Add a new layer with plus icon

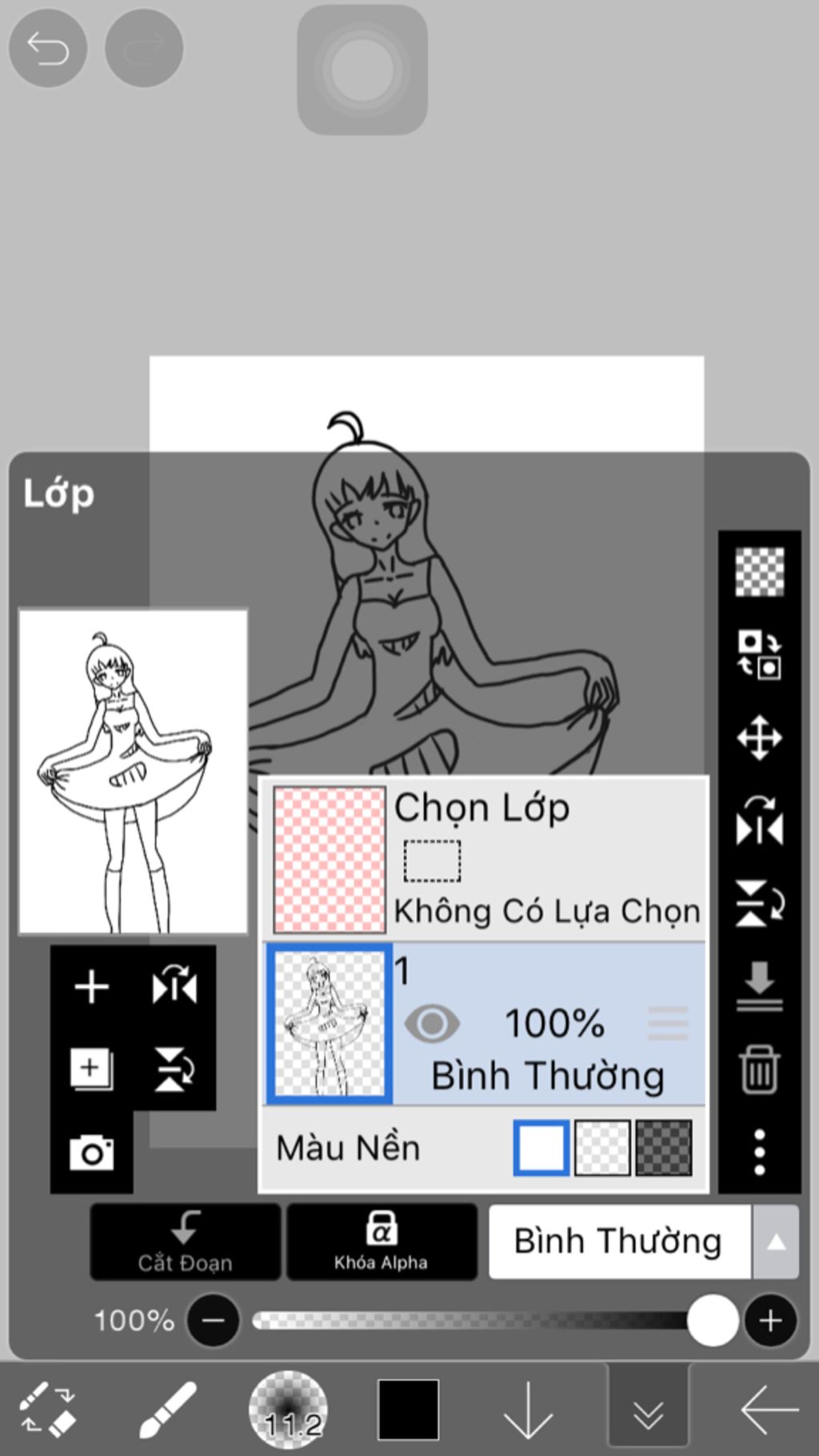pos(91,986)
